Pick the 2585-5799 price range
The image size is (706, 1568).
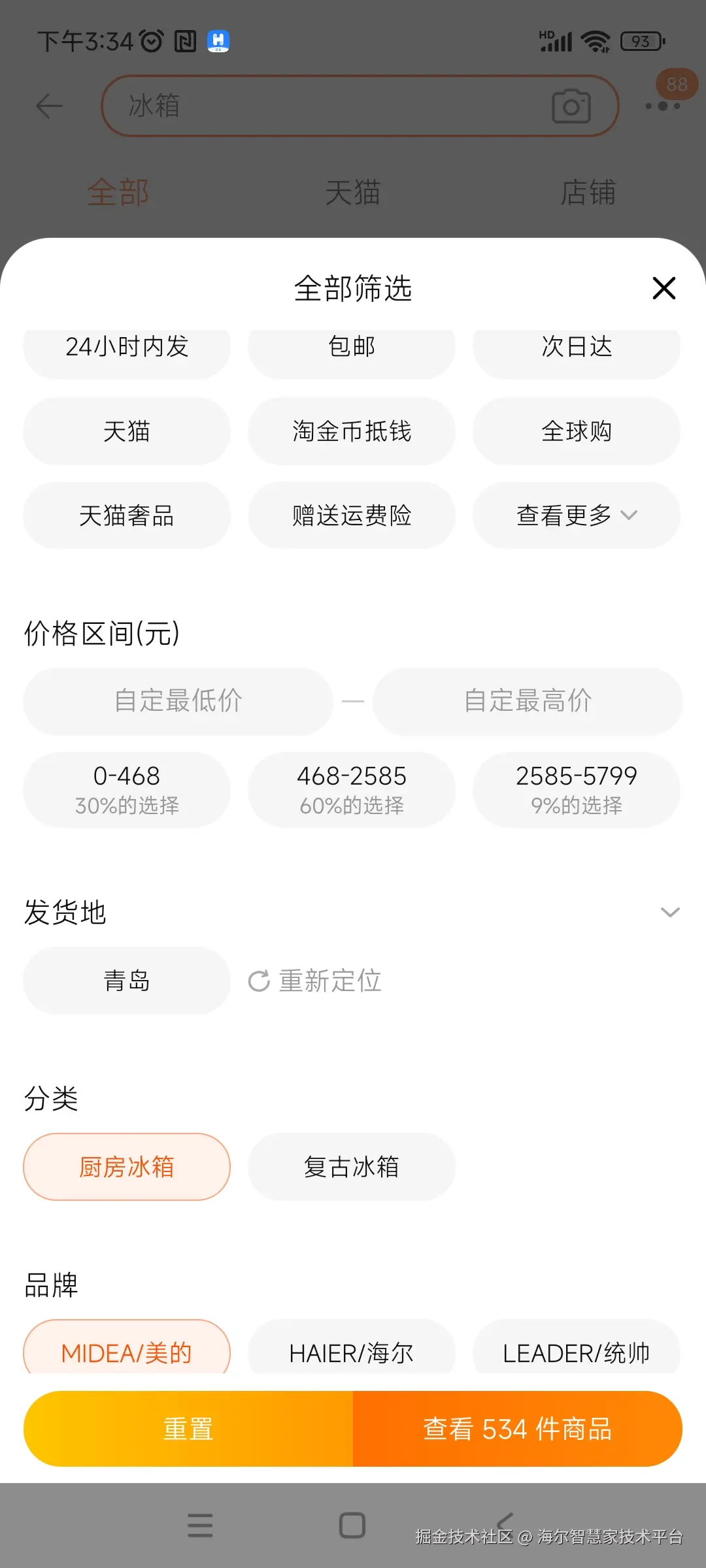point(577,789)
